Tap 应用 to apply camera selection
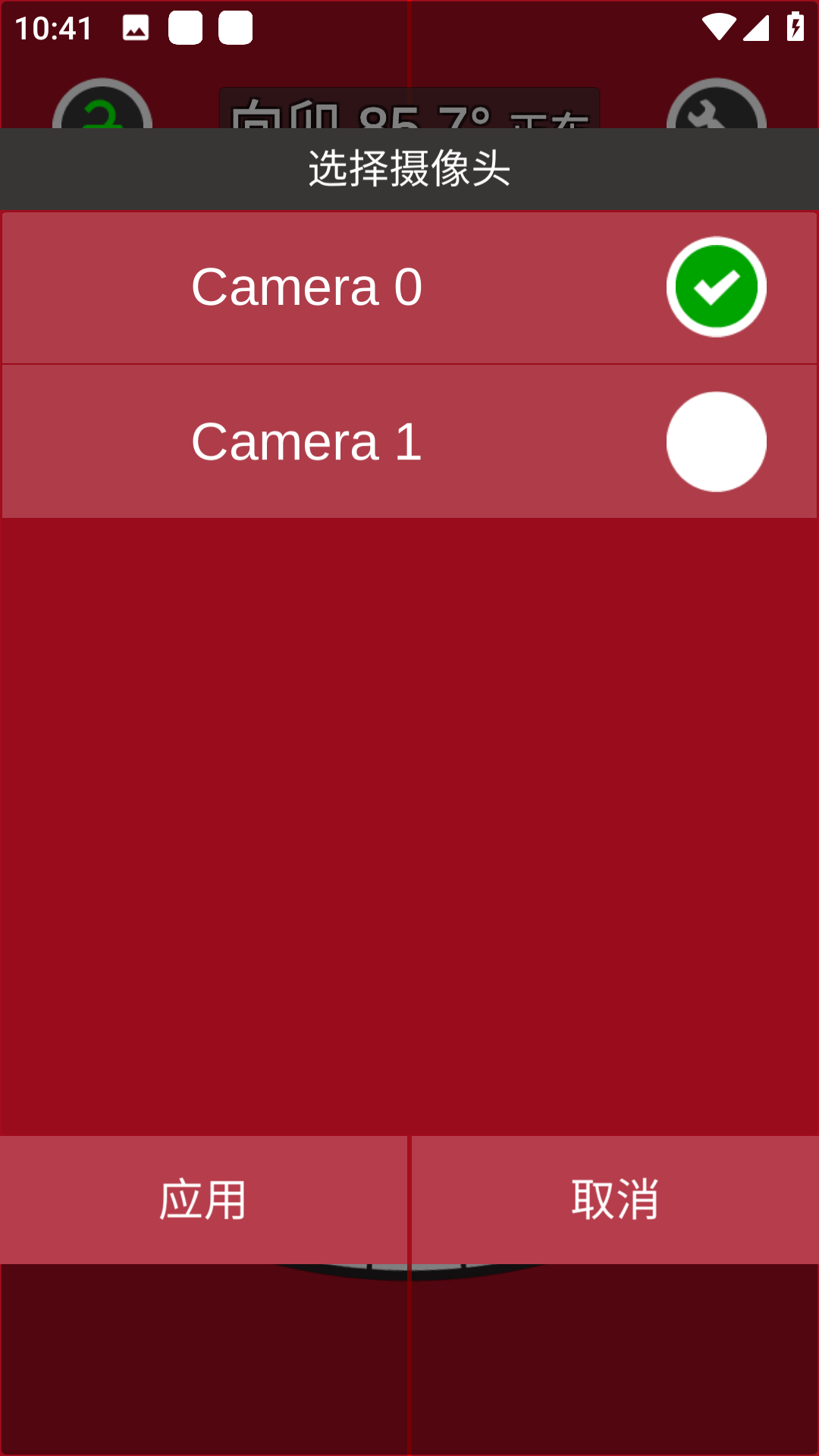 (203, 1200)
